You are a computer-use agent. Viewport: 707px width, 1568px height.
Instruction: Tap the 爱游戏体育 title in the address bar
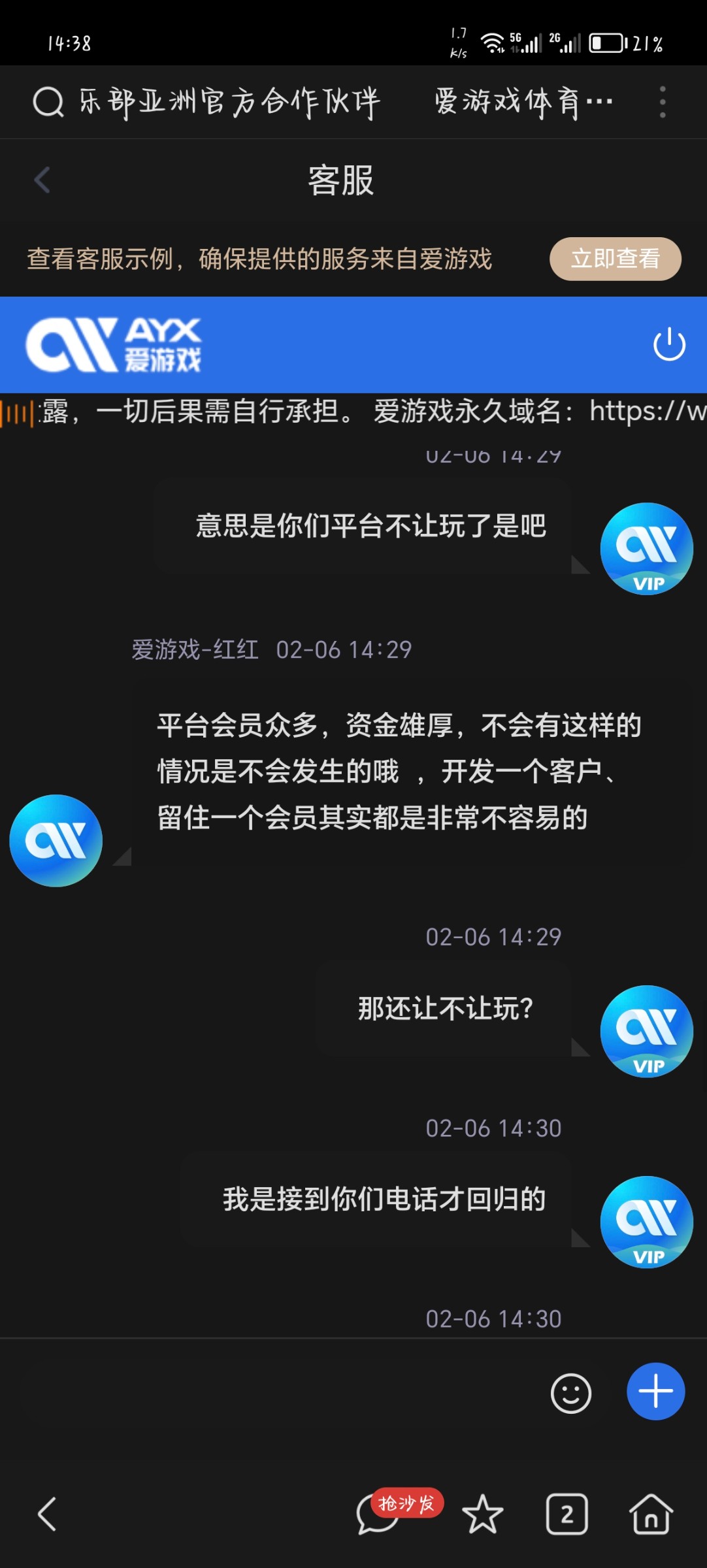(523, 101)
